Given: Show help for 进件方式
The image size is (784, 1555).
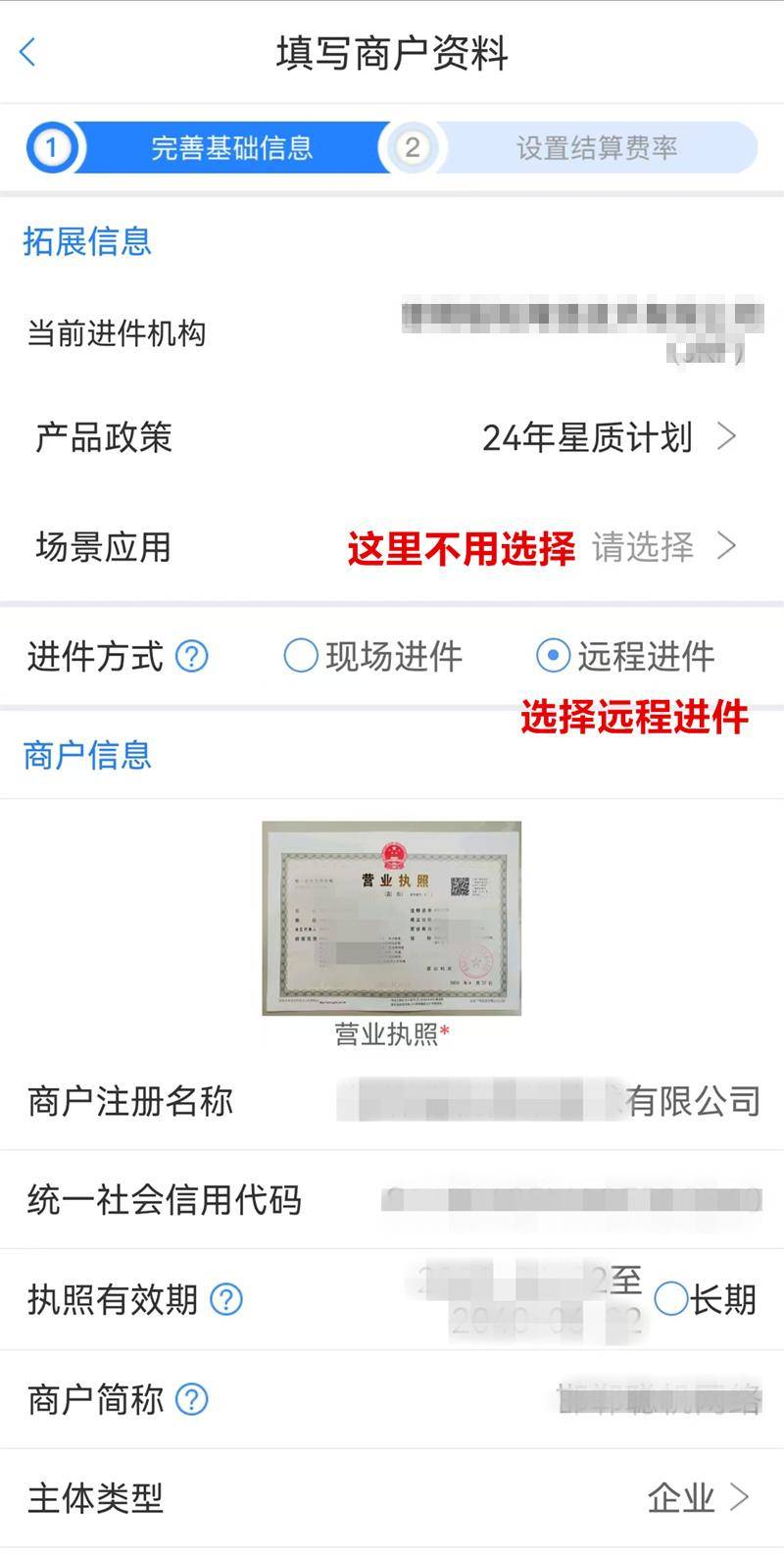Looking at the screenshot, I should pos(192,656).
